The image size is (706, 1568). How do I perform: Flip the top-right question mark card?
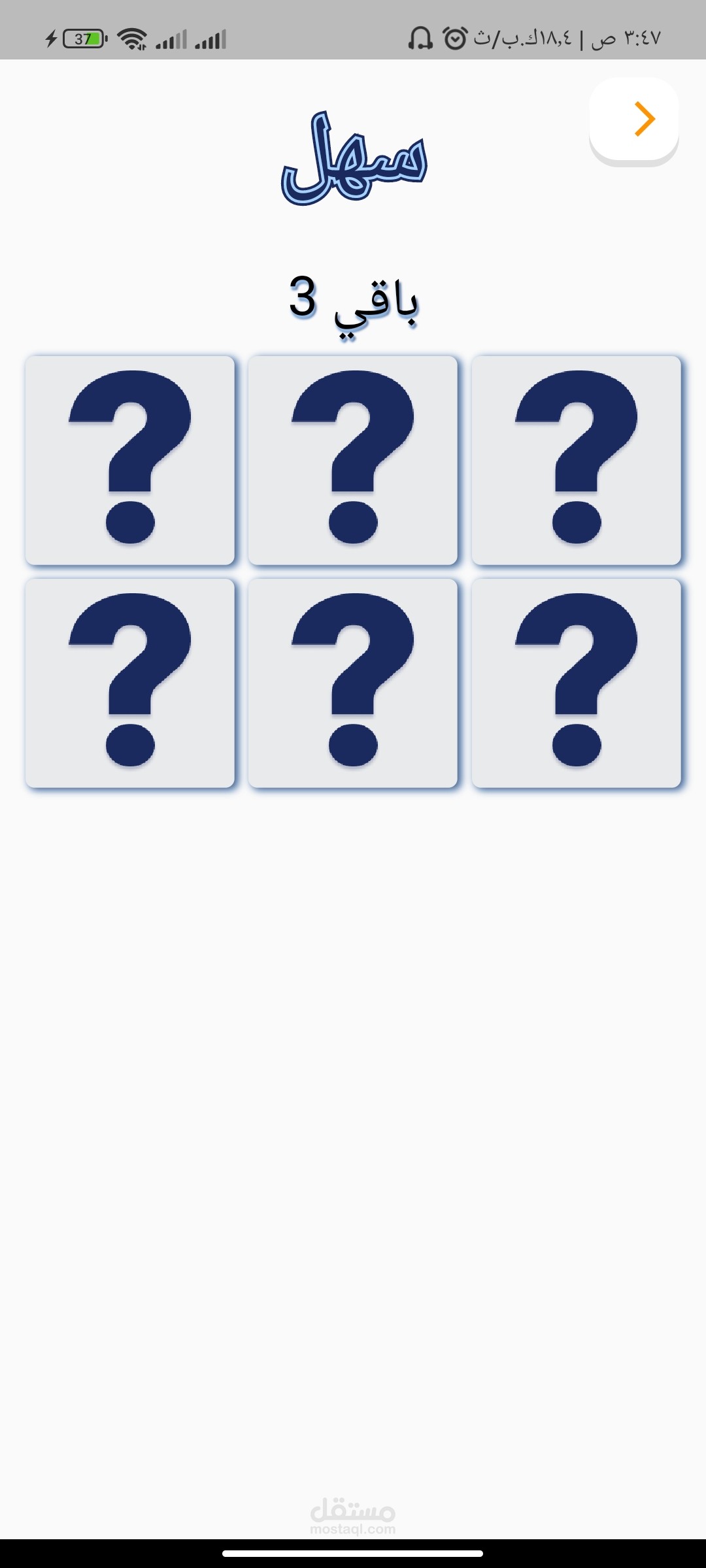[577, 460]
